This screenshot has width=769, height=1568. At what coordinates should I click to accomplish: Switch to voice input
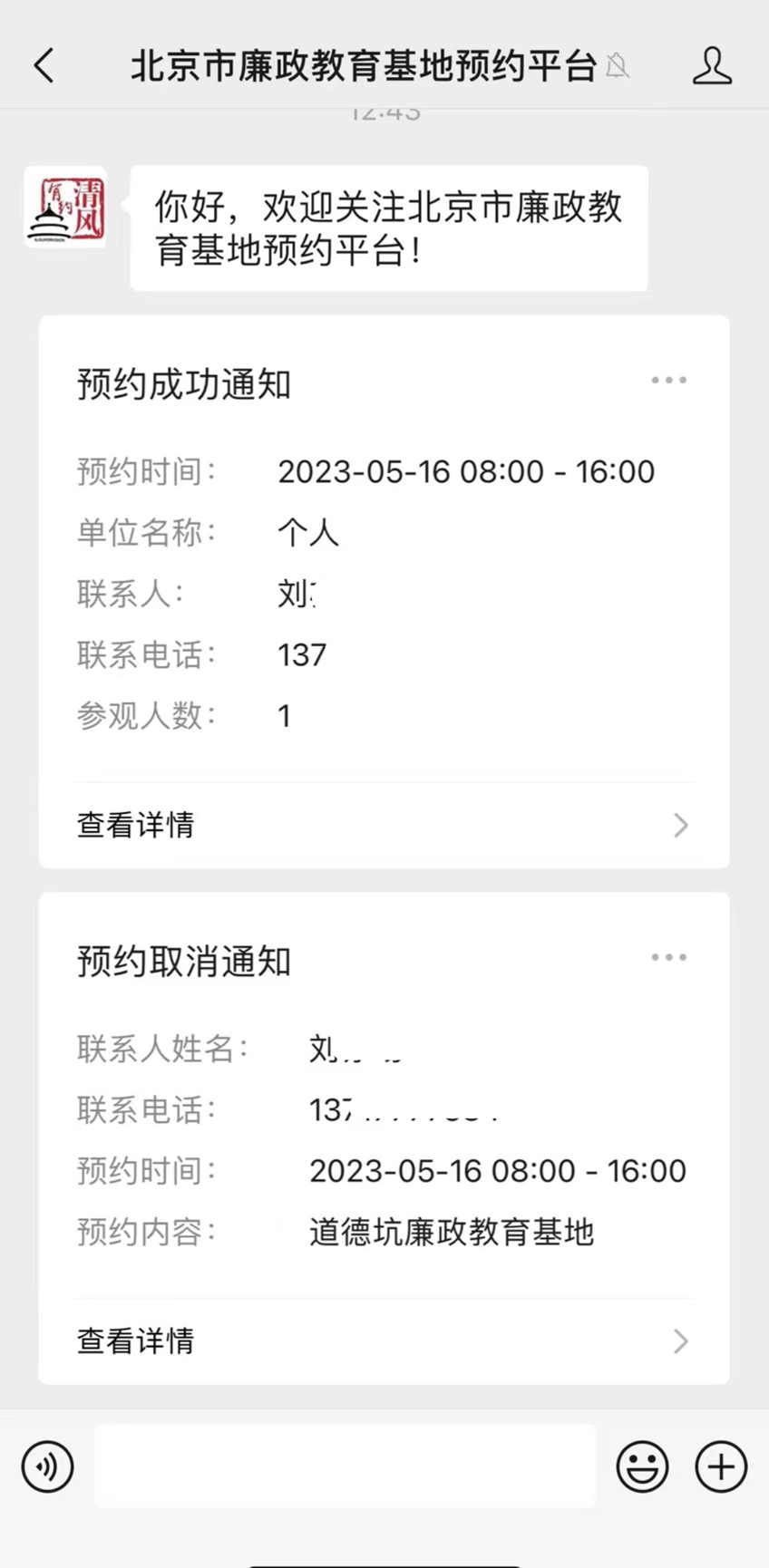[x=47, y=1466]
